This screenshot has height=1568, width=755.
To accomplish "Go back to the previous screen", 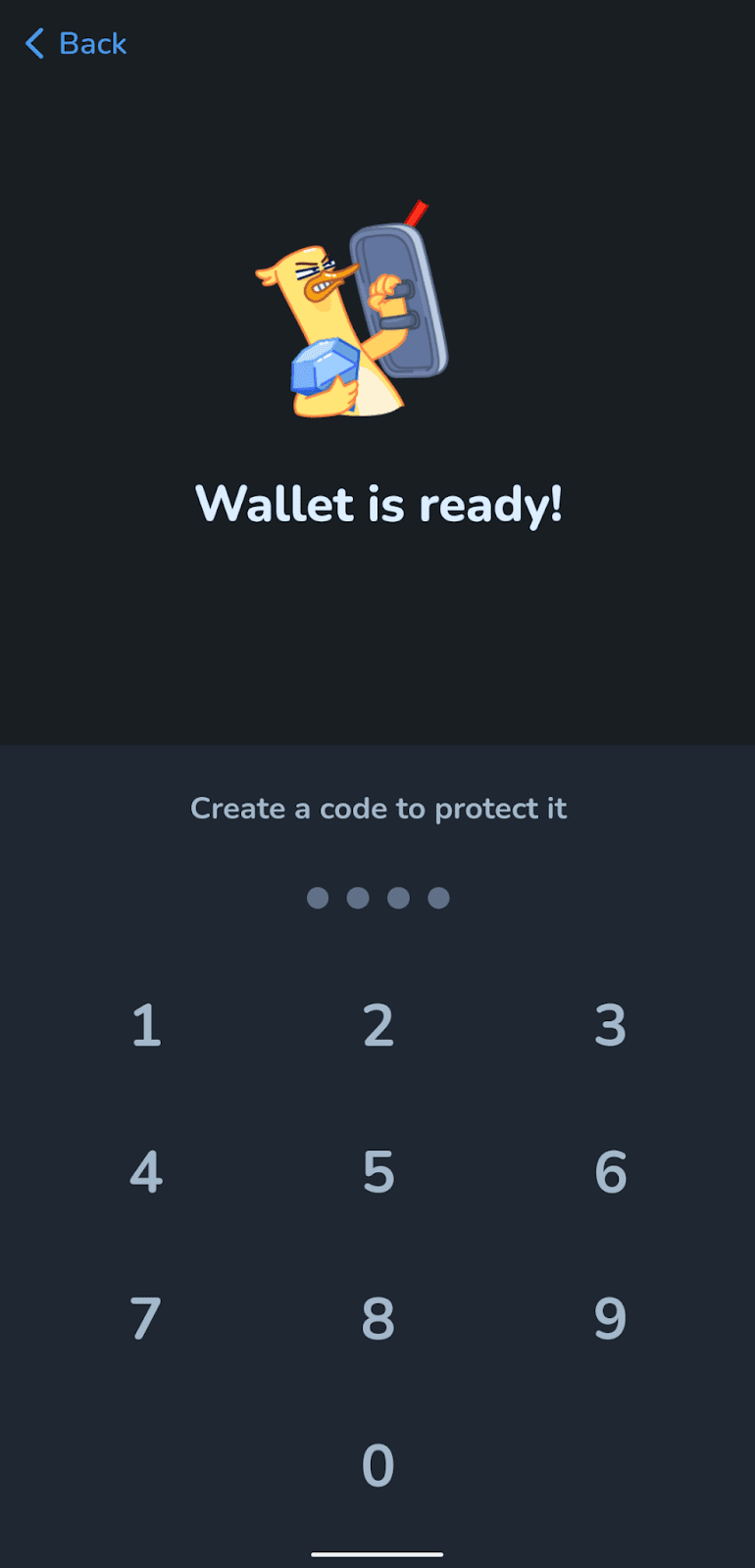I will [76, 43].
